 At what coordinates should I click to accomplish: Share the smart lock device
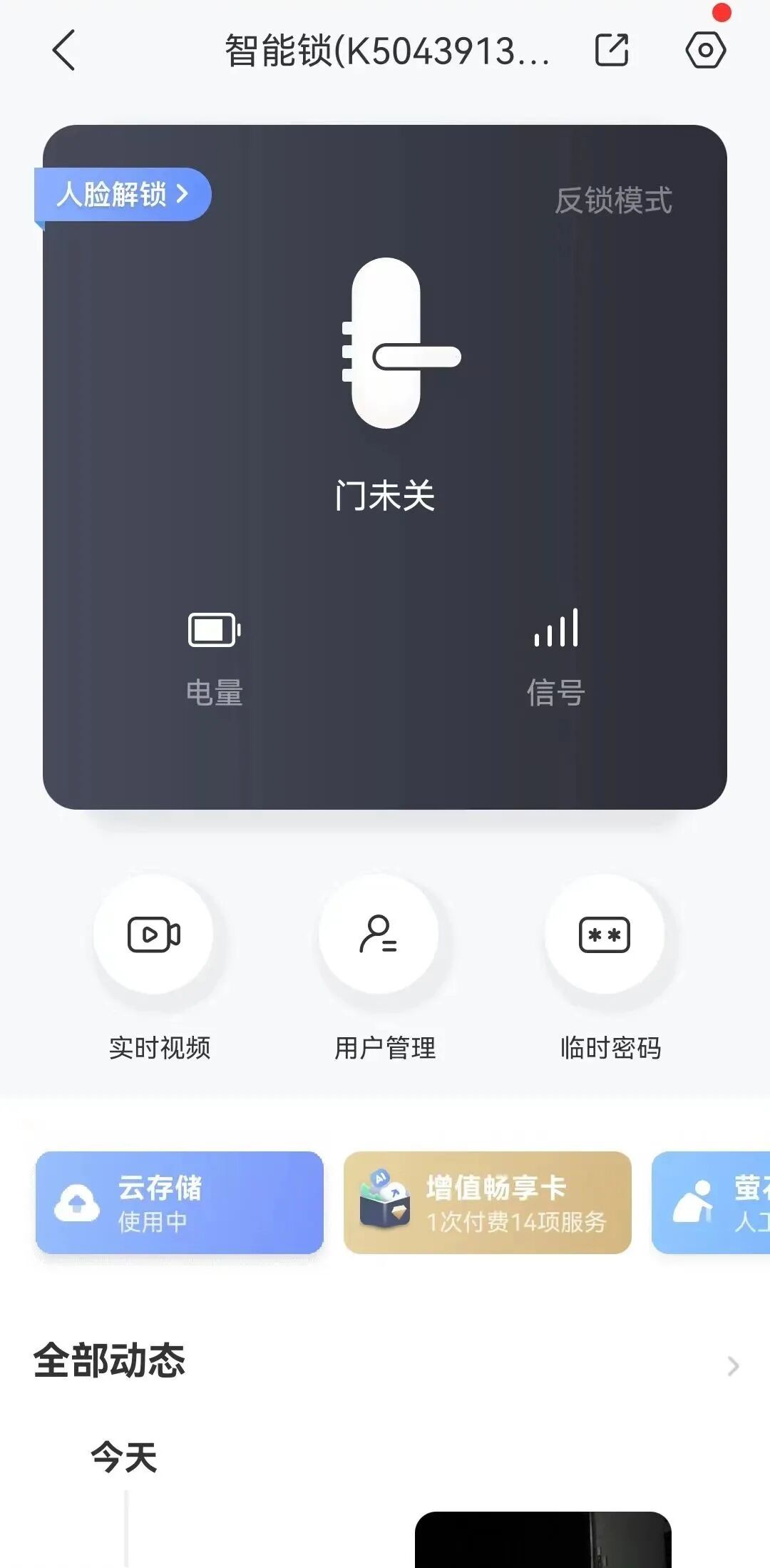point(612,50)
